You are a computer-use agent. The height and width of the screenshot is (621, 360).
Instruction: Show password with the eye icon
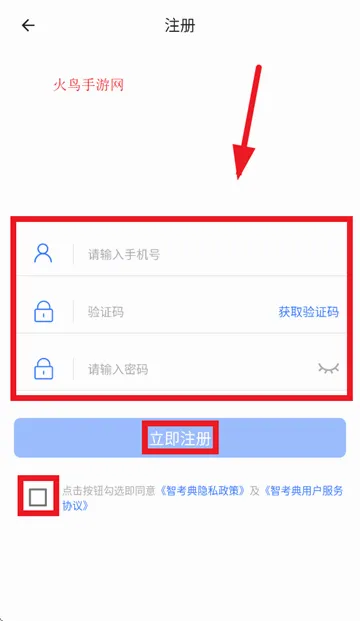click(x=328, y=368)
